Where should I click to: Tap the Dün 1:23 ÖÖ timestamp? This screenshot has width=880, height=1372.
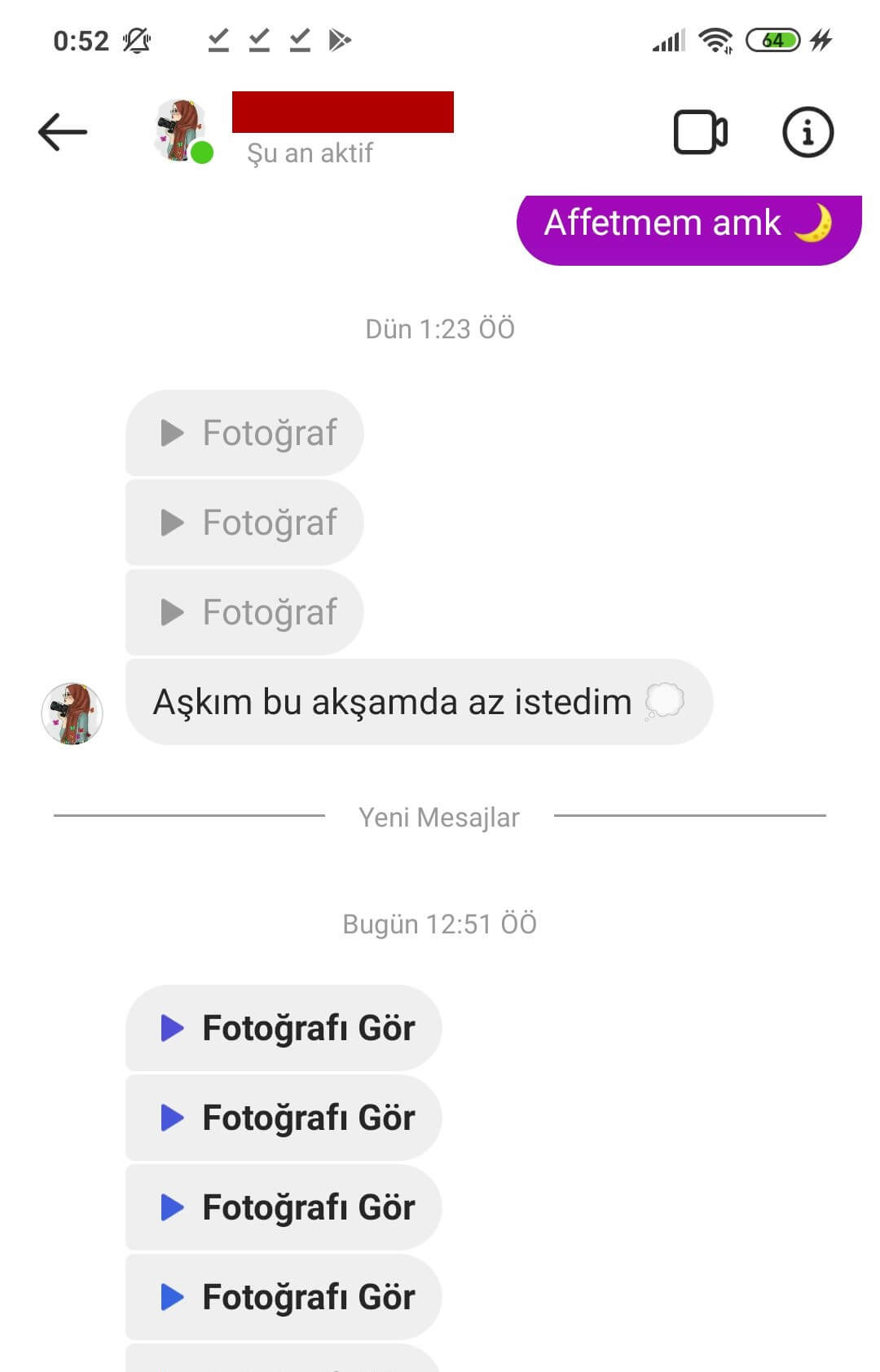pos(439,329)
